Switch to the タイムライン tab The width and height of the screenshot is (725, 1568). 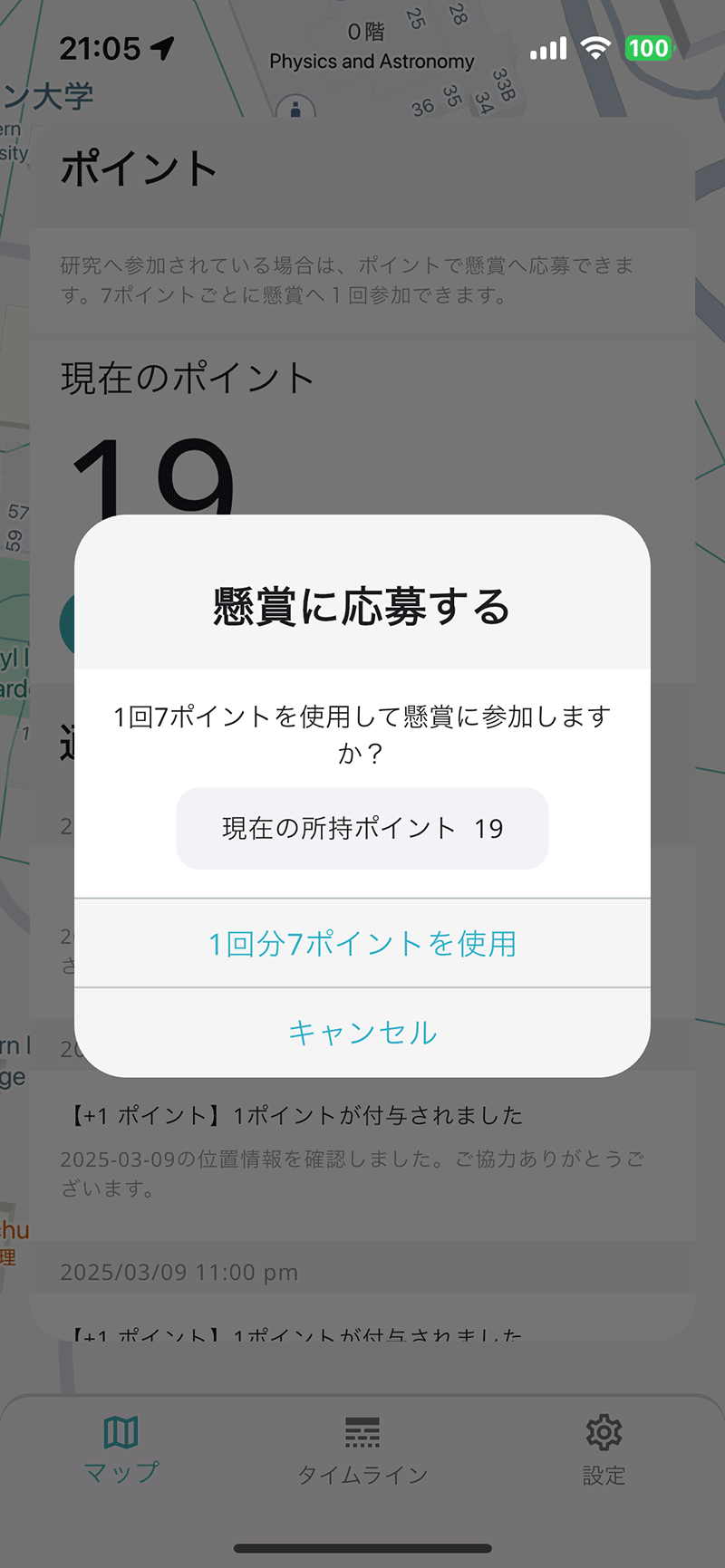(x=362, y=1474)
